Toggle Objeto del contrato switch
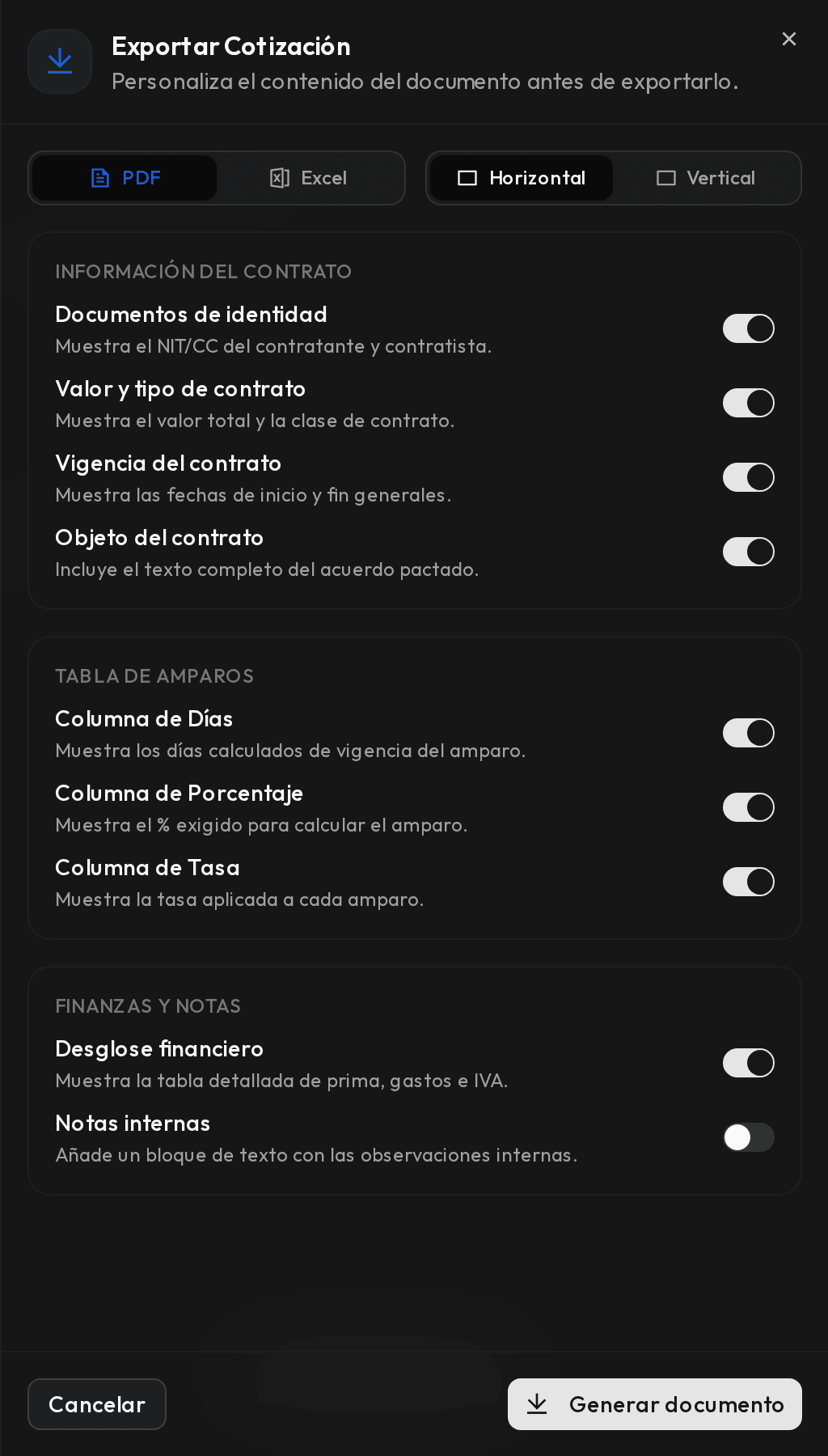 pyautogui.click(x=749, y=552)
